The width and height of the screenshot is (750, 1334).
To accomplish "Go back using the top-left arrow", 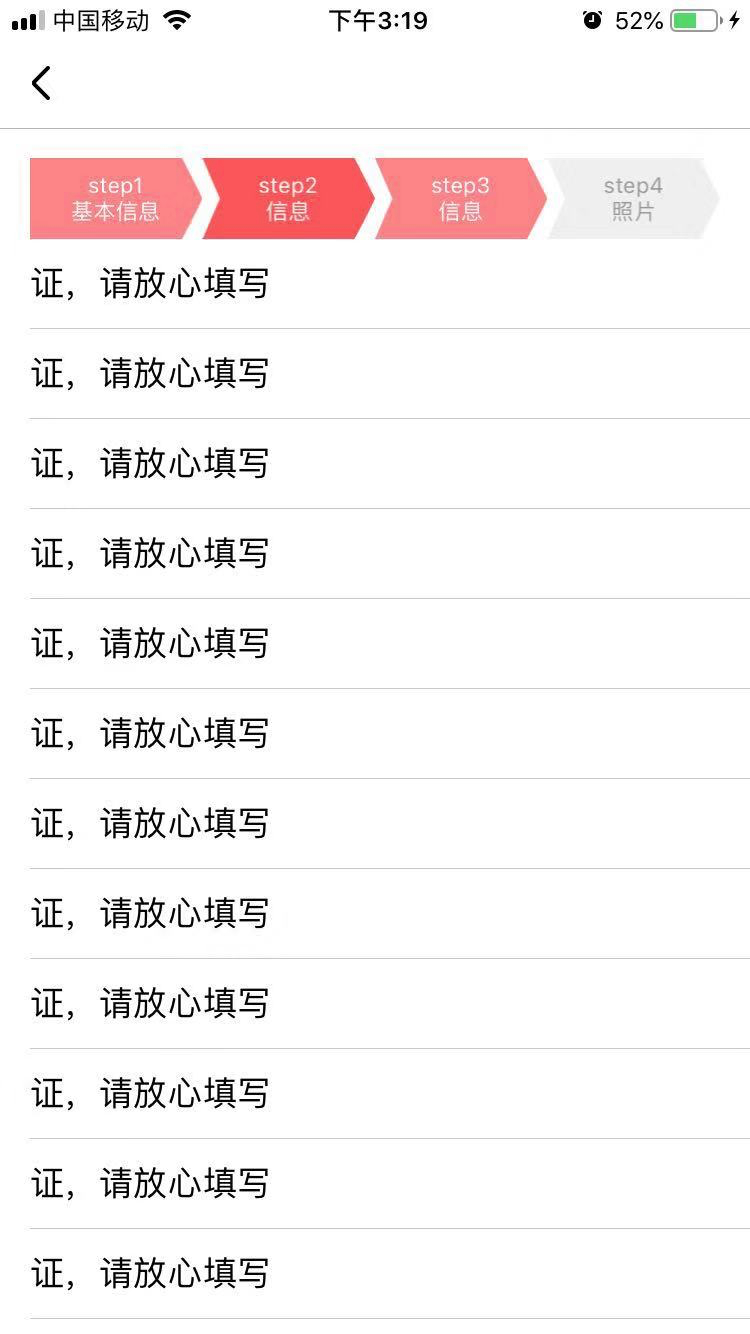I will pyautogui.click(x=41, y=83).
